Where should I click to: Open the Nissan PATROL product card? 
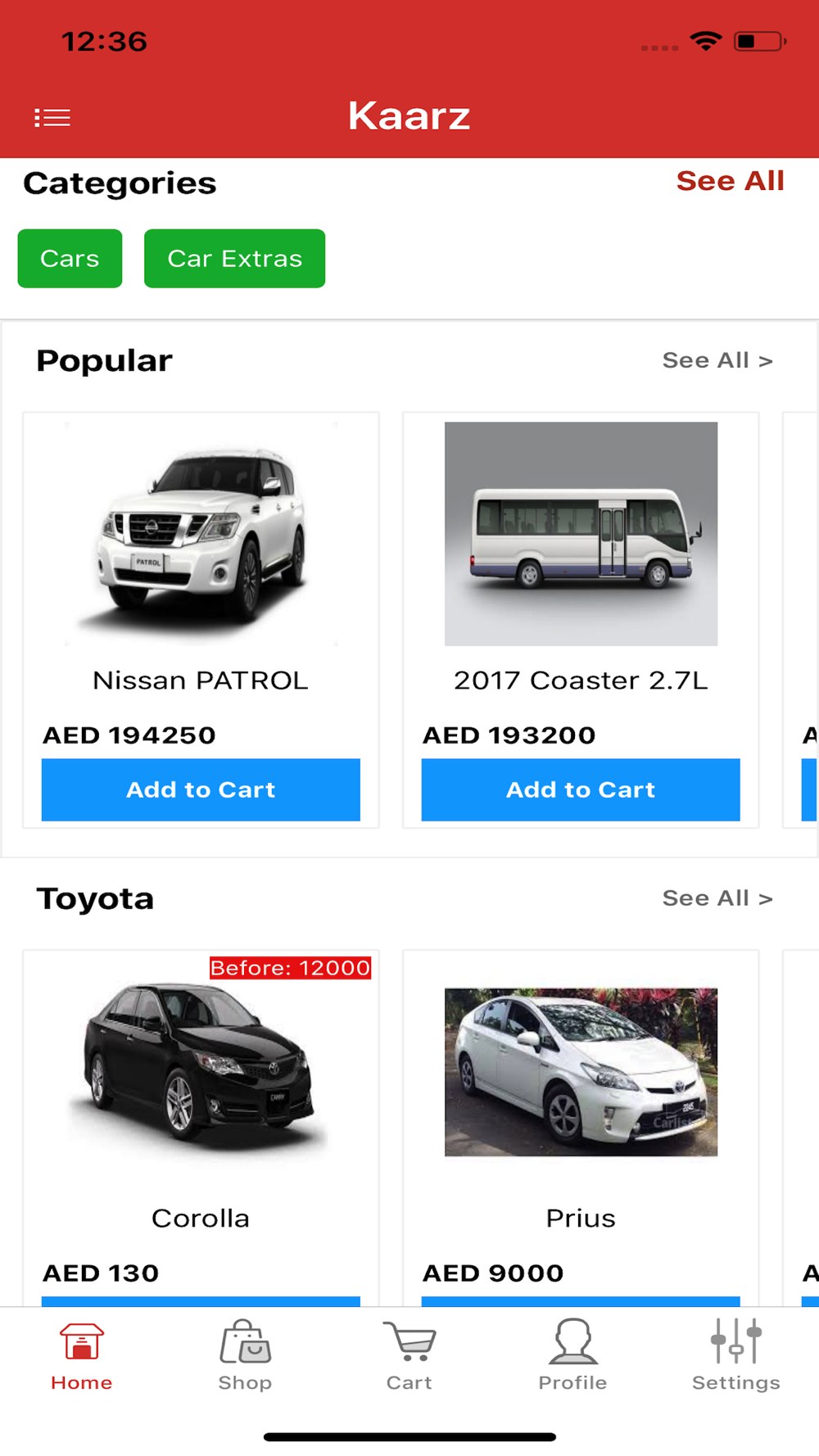coord(201,557)
